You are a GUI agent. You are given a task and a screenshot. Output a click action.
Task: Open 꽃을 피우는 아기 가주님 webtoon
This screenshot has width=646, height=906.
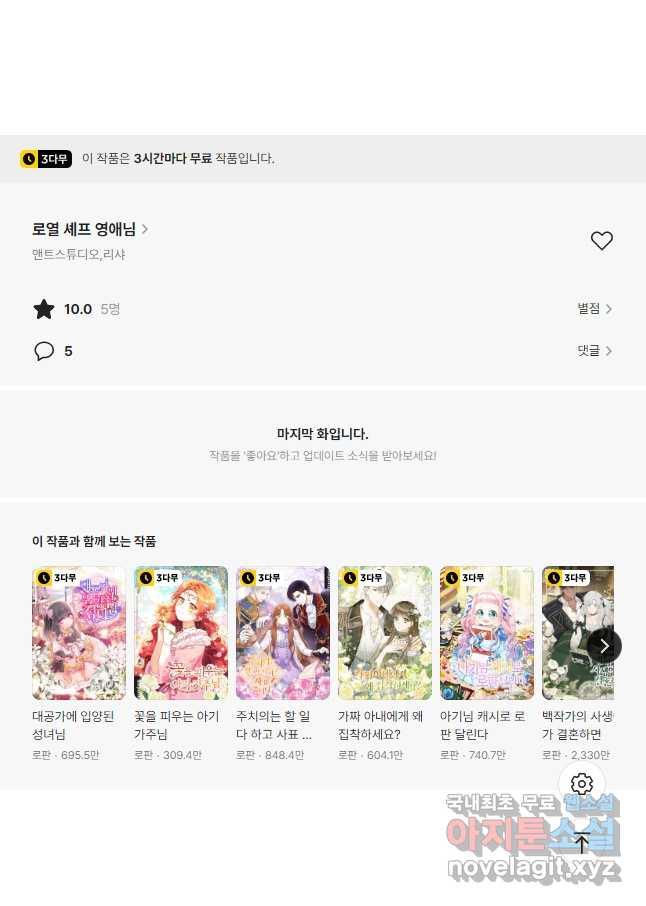(180, 634)
